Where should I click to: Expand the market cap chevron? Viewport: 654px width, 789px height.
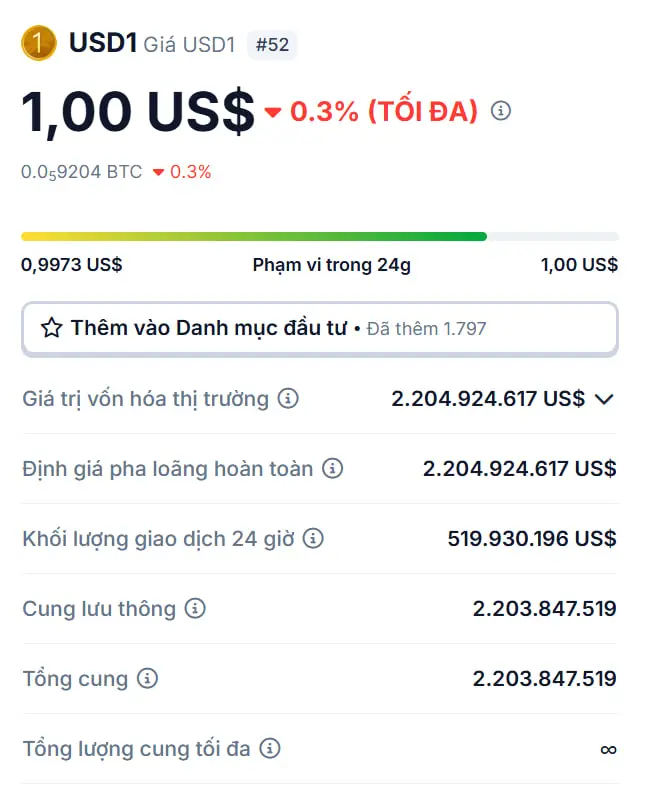click(x=604, y=399)
